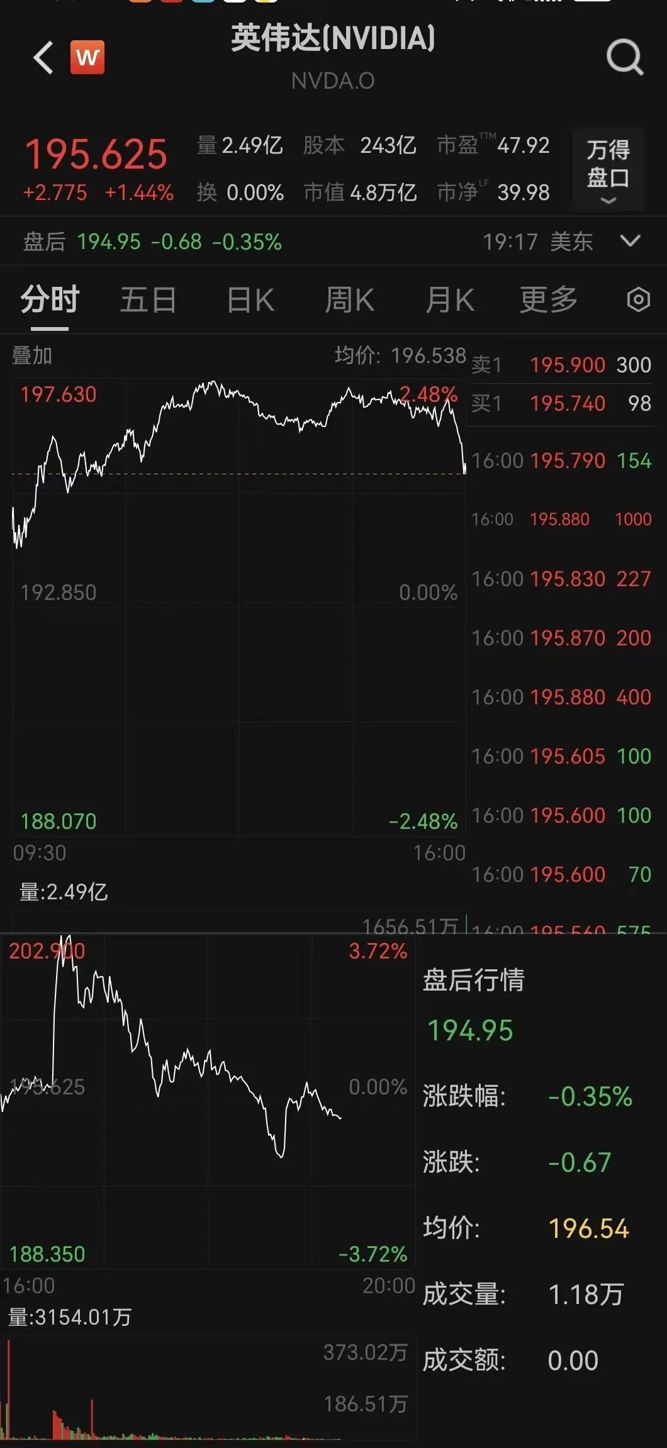Expand the 盘后 after-hours quote row
This screenshot has height=1448, width=667.
(x=630, y=241)
